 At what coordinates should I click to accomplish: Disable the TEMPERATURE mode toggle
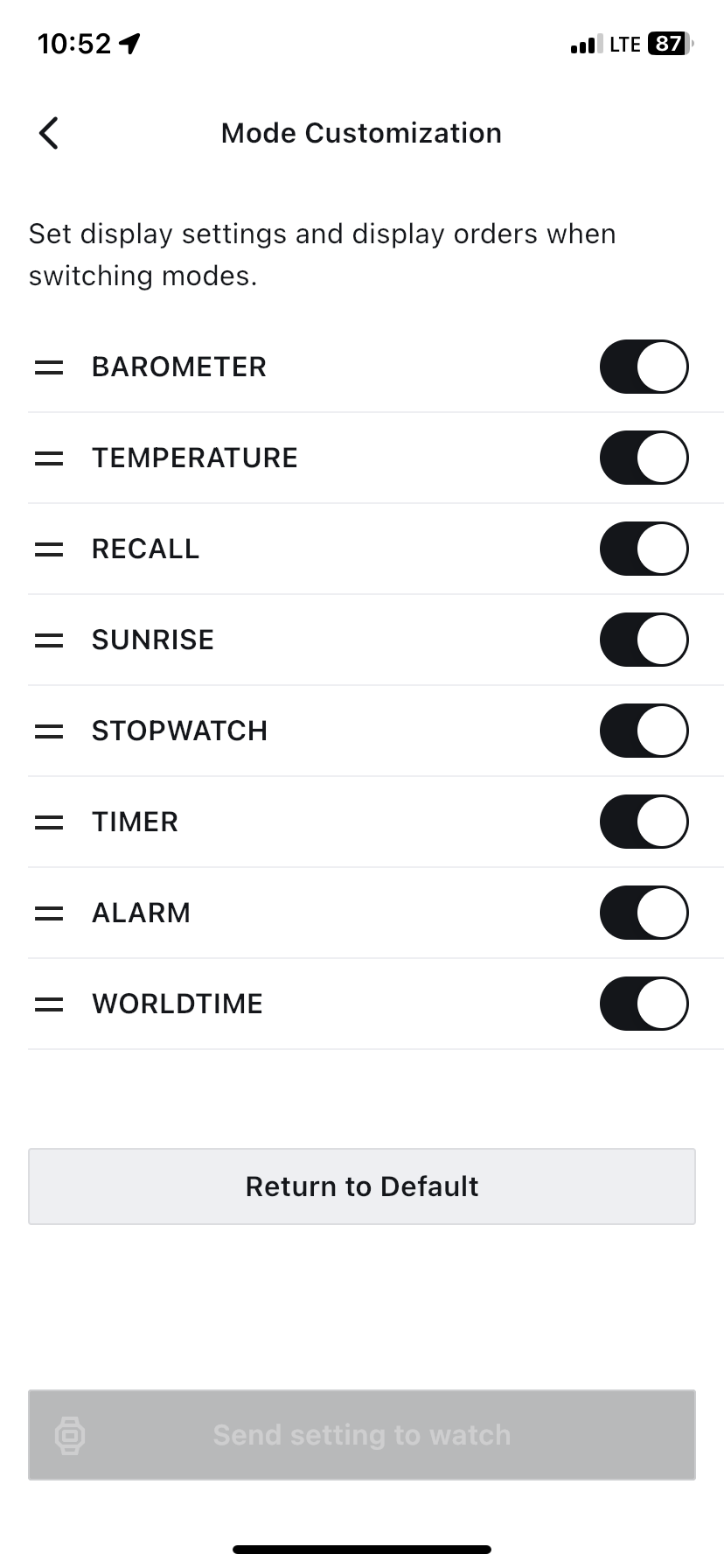click(x=644, y=458)
